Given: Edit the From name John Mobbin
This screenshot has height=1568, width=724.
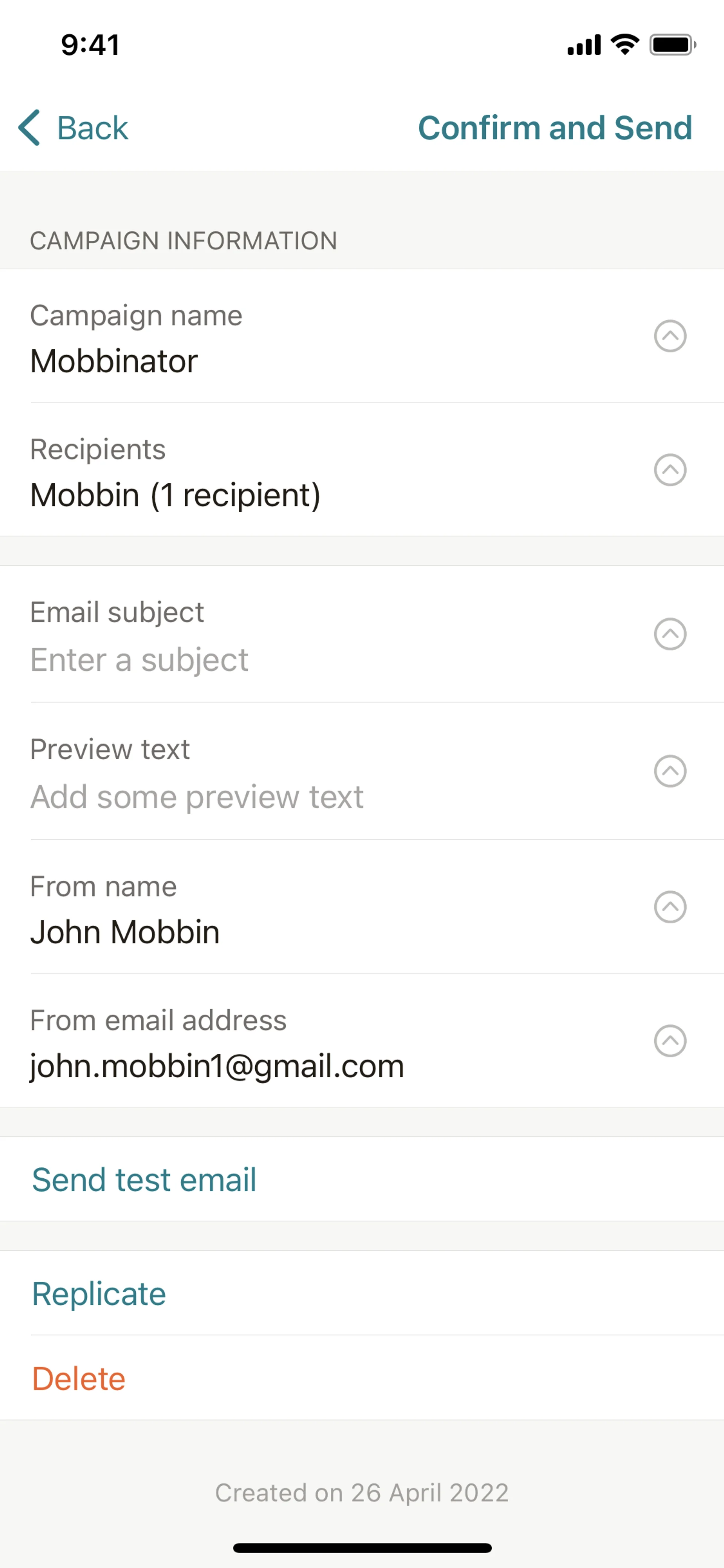Looking at the screenshot, I should click(x=361, y=908).
